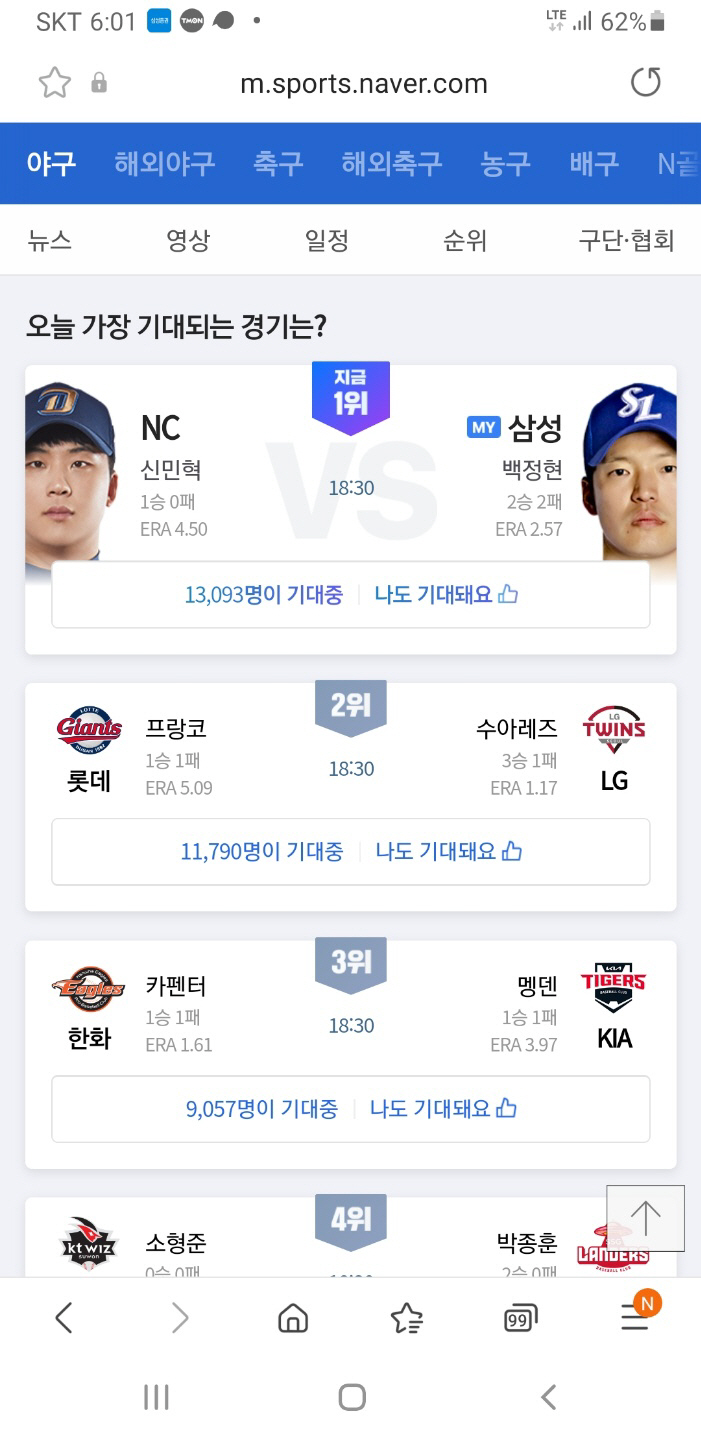701x1440 pixels.
Task: Open the NC vs 삼성 match card
Action: (x=350, y=480)
